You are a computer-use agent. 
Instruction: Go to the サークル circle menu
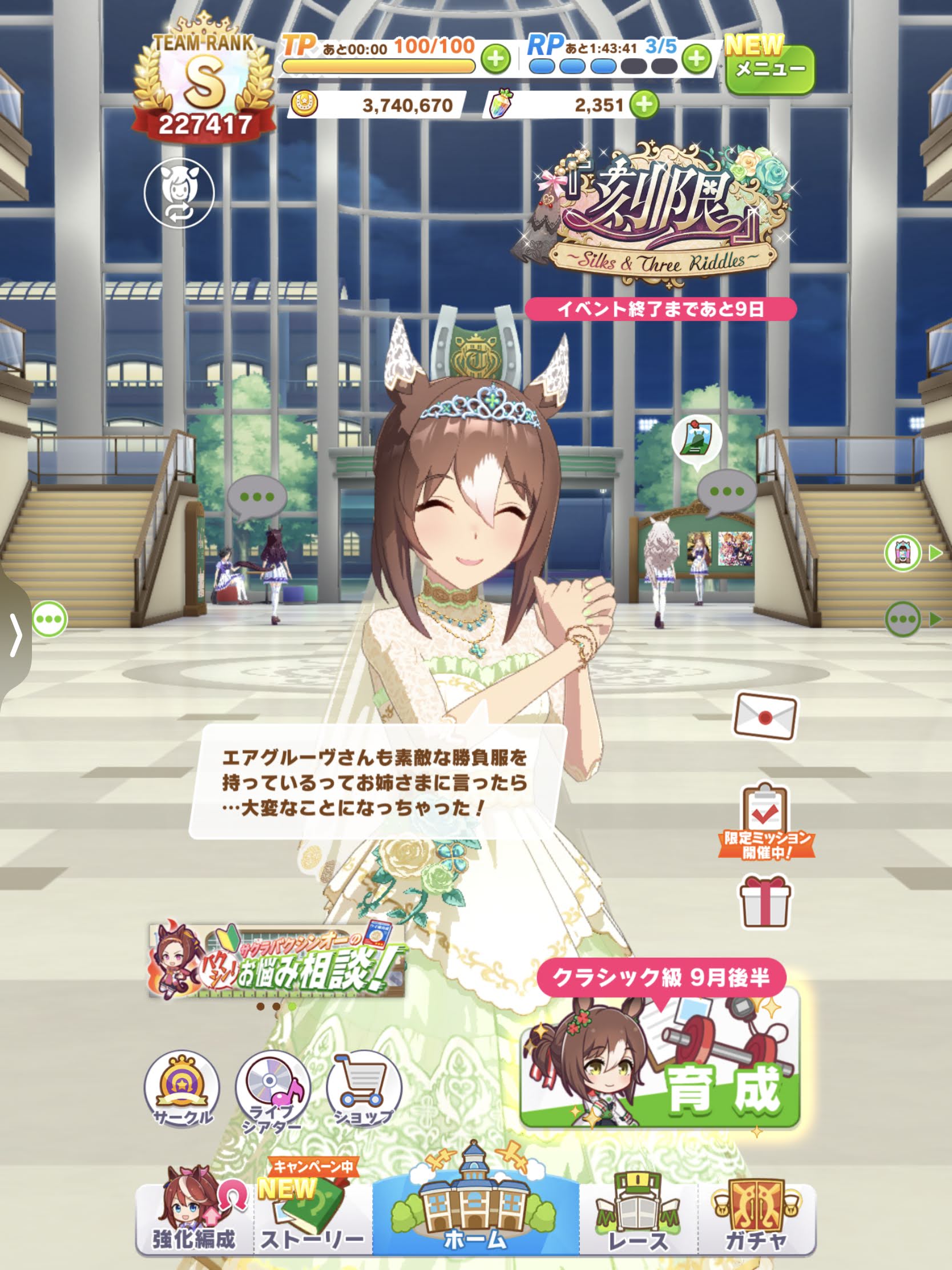click(182, 1088)
